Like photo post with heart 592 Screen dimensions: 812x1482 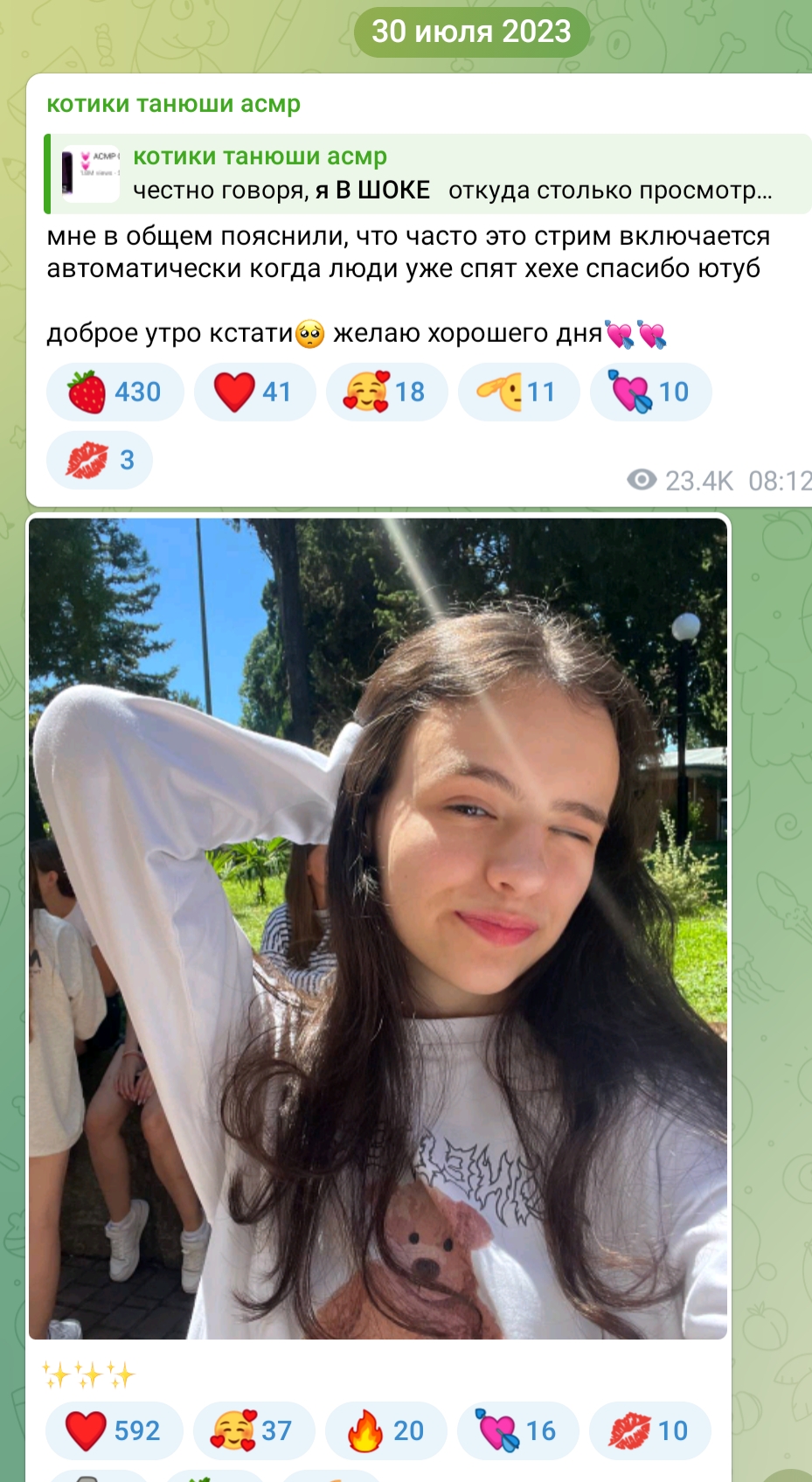coord(115,1430)
